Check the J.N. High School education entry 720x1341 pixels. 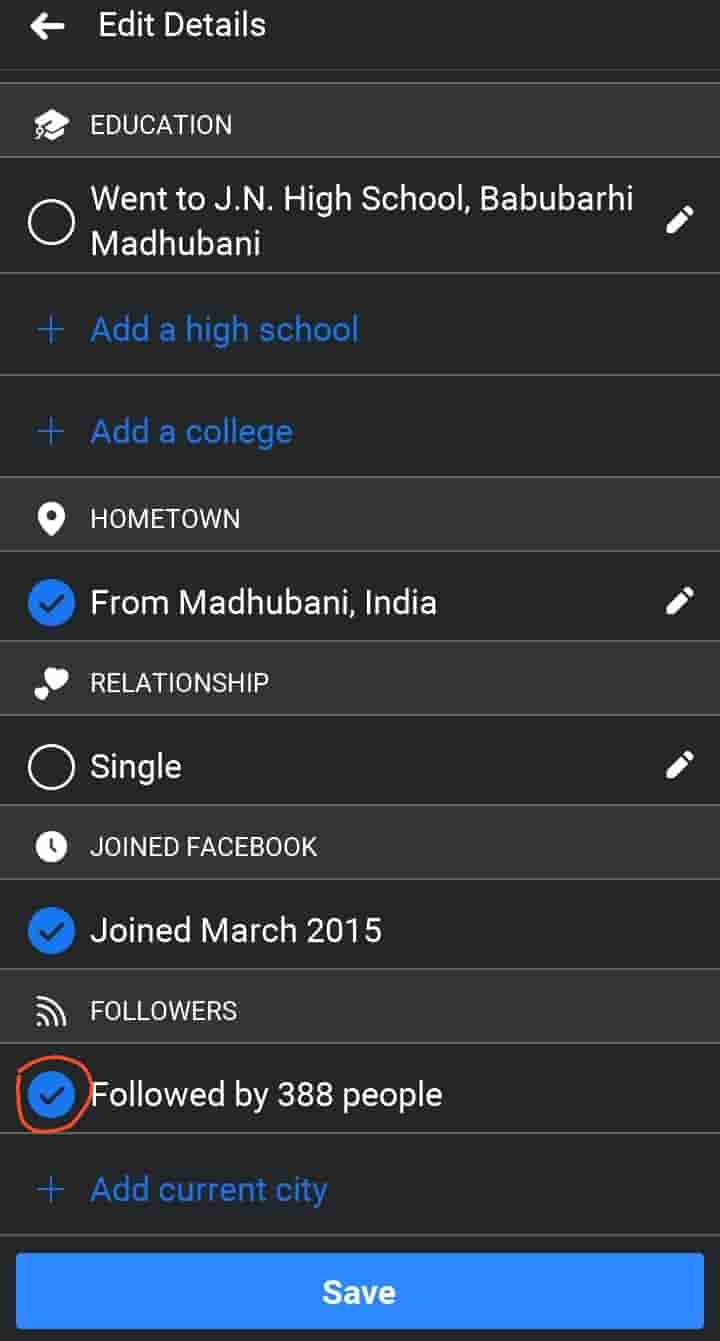pos(51,222)
